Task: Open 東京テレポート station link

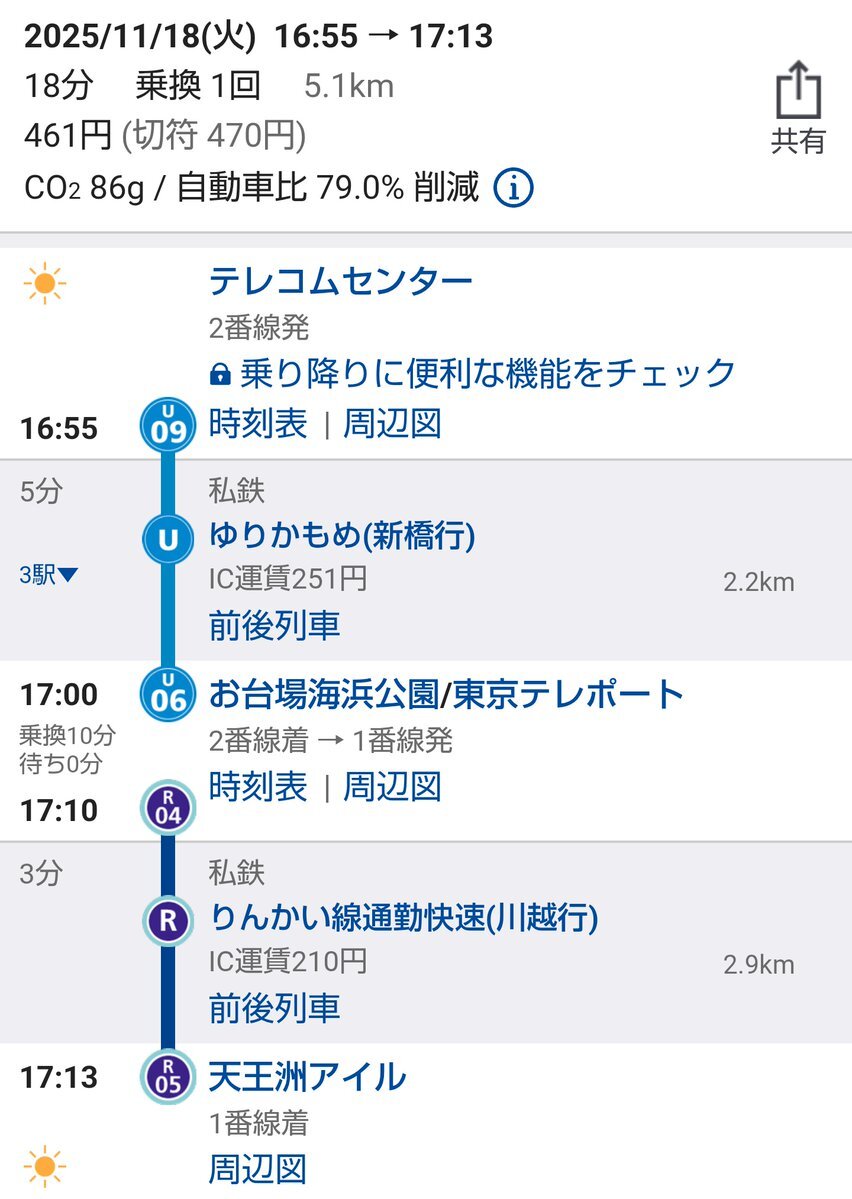Action: (568, 693)
